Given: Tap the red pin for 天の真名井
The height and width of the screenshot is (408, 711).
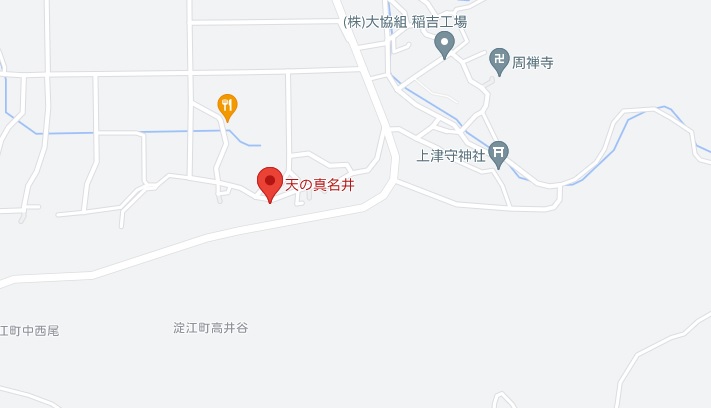Looking at the screenshot, I should [269, 182].
